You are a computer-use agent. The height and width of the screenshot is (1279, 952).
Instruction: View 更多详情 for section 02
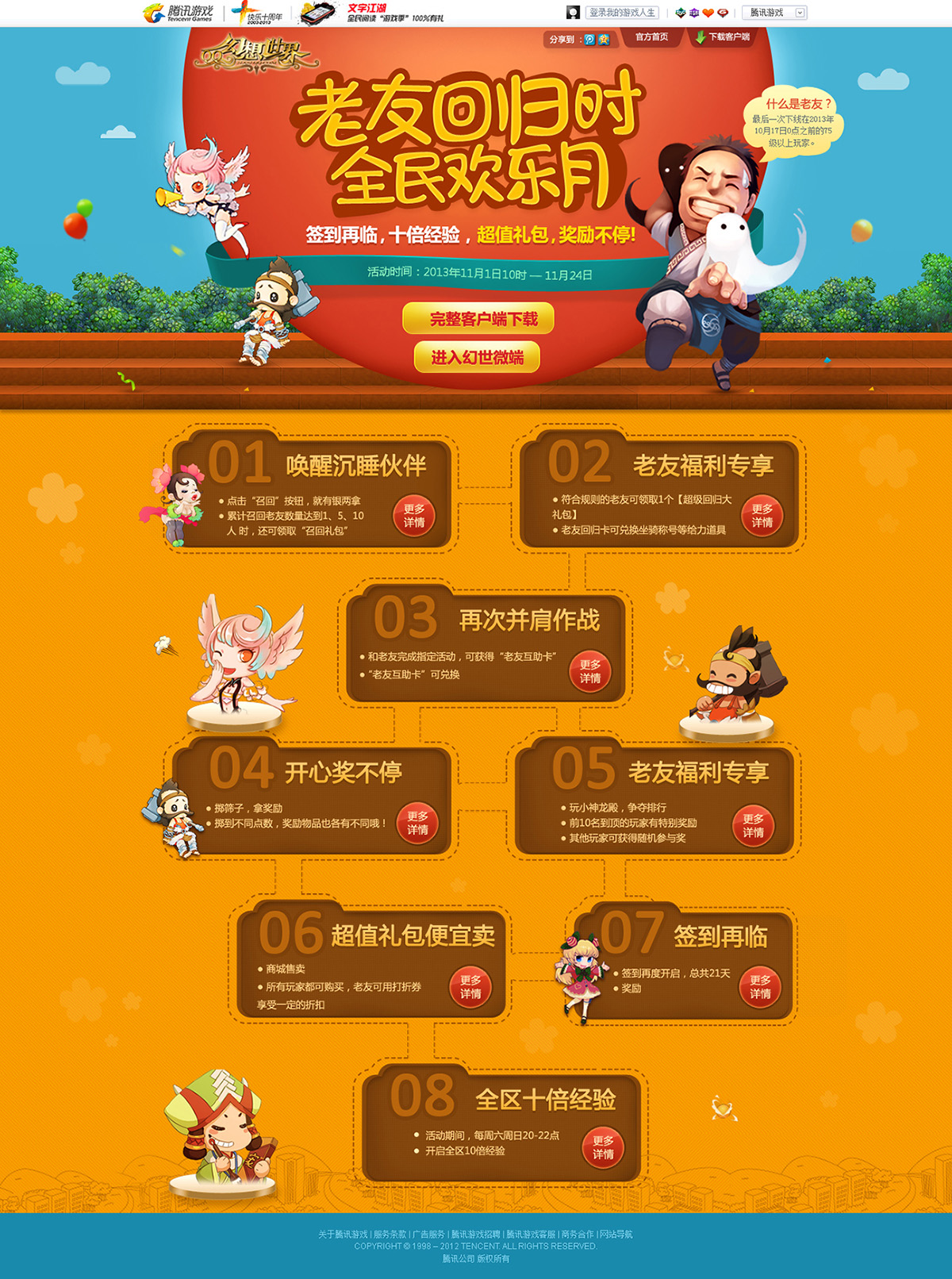762,516
